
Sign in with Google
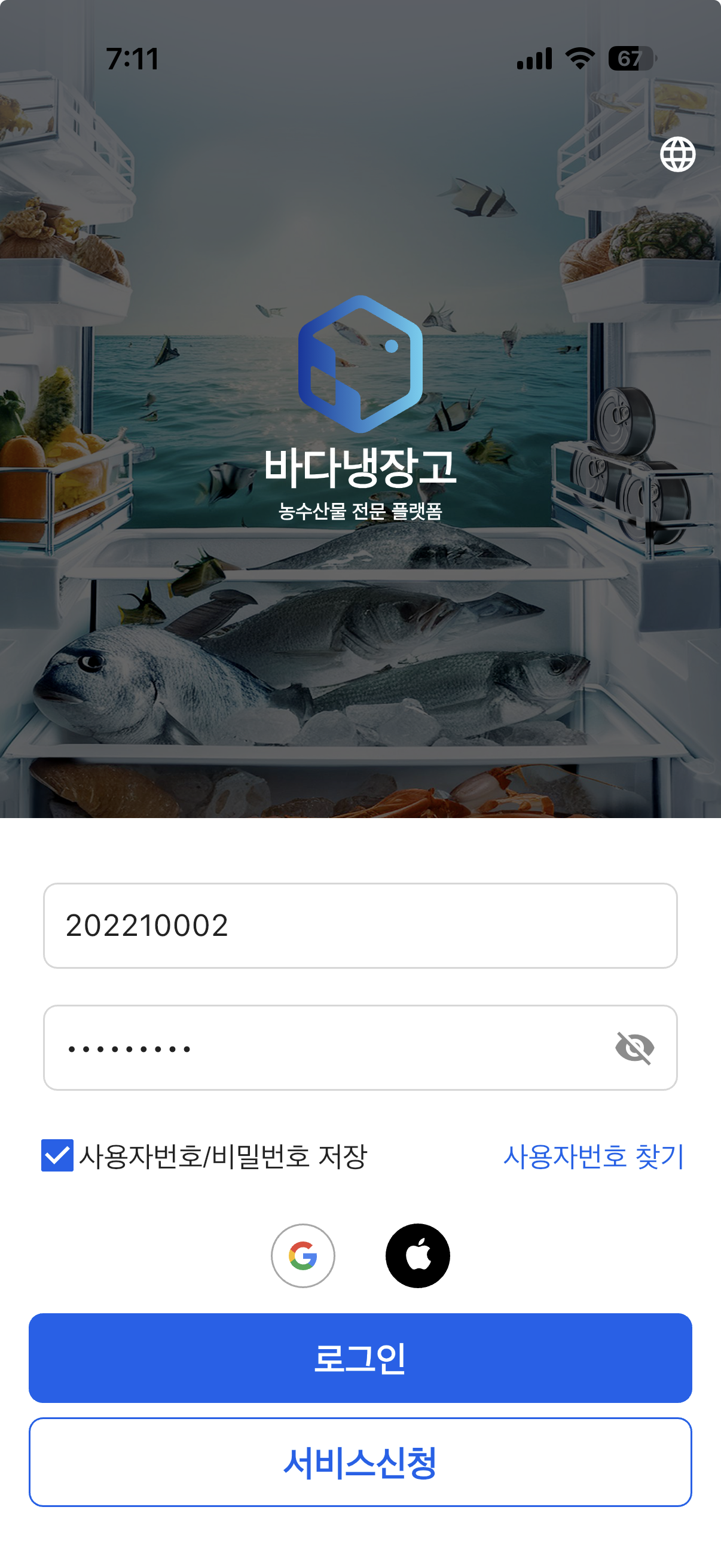(303, 1255)
